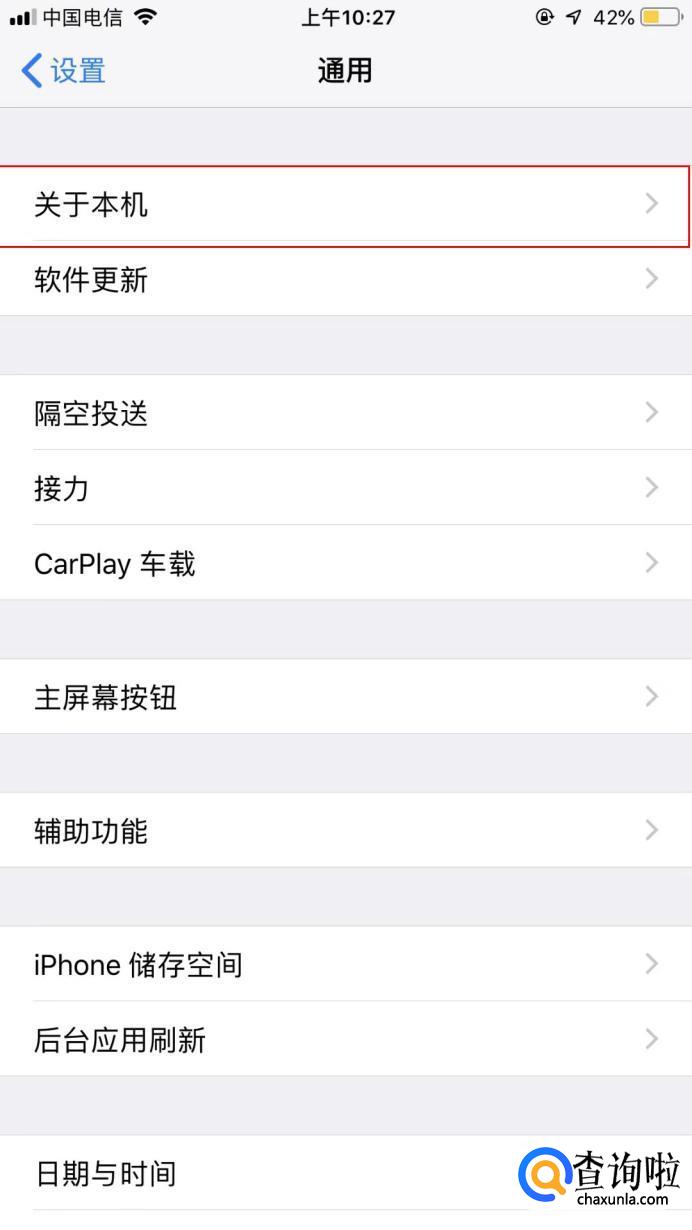This screenshot has width=692, height=1230.
Task: View iPhone 储存空间
Action: pyautogui.click(x=345, y=964)
